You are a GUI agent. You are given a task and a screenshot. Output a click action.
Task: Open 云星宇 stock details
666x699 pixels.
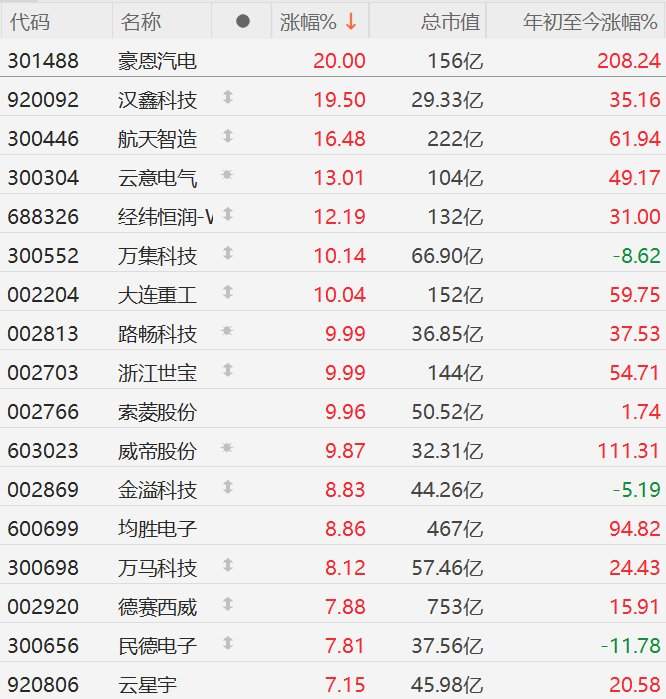tap(147, 685)
